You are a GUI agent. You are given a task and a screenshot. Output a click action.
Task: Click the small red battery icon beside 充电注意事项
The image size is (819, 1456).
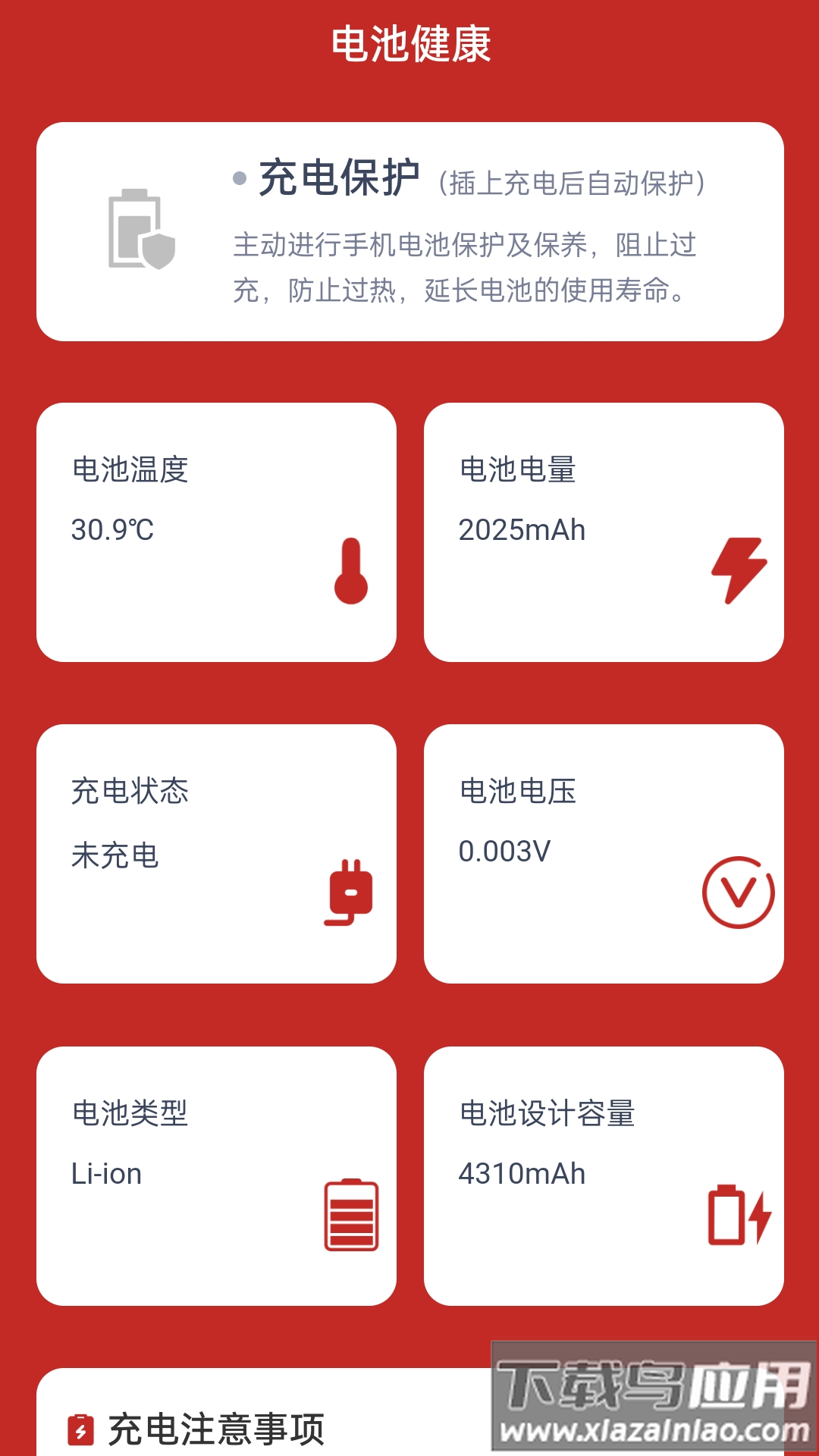(82, 1430)
